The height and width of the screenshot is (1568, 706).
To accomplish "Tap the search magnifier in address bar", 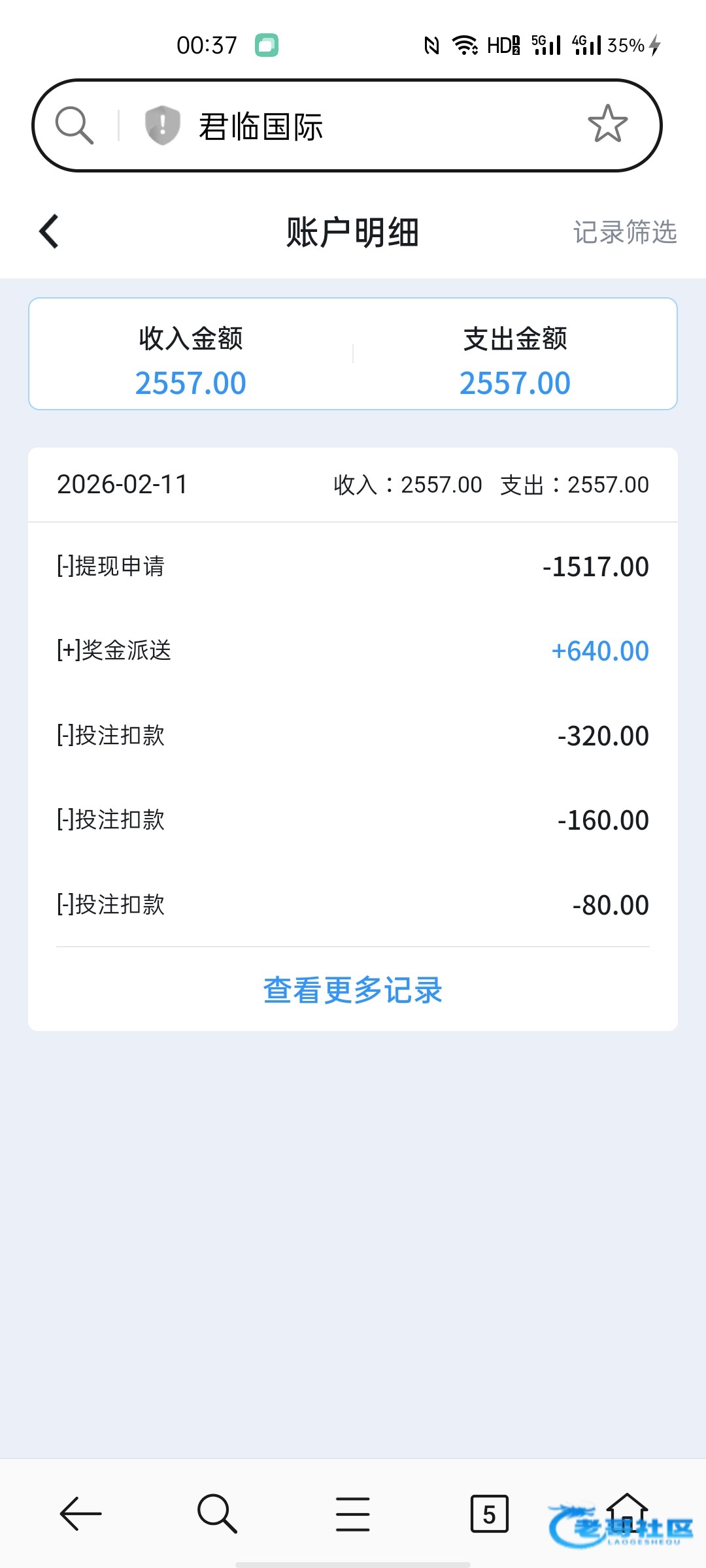I will pos(74,125).
